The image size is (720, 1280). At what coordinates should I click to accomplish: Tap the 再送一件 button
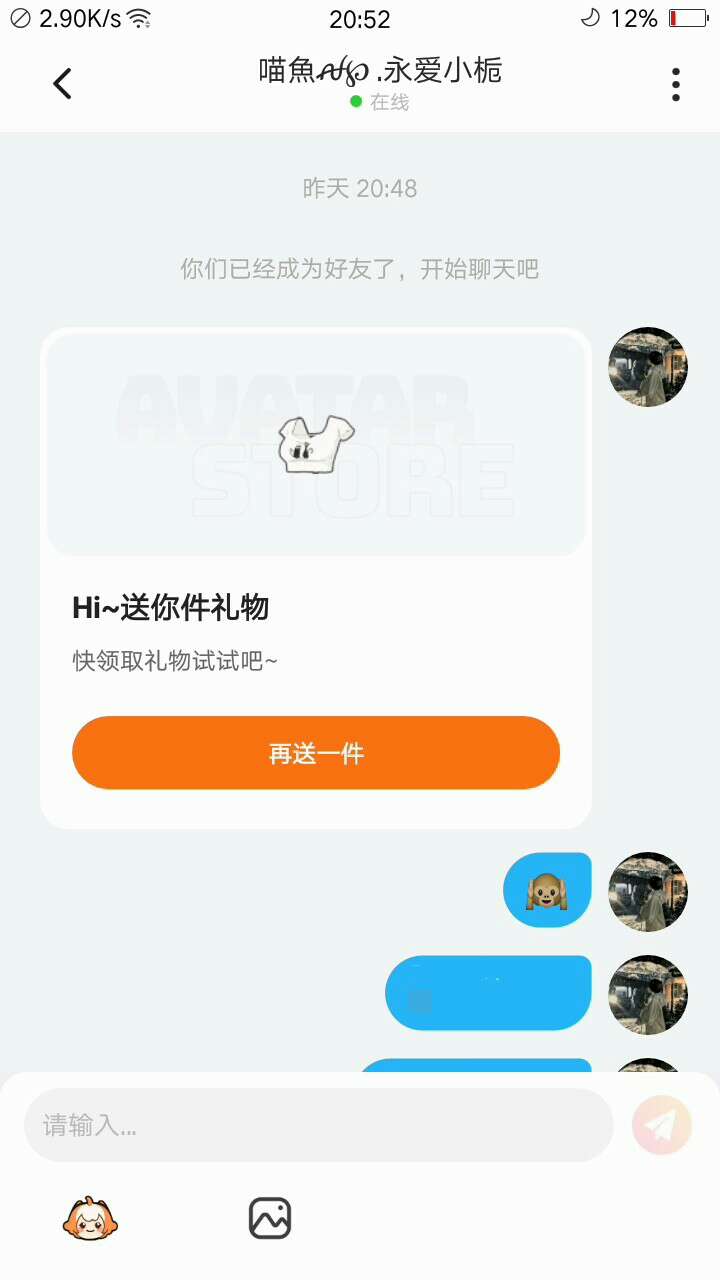[x=316, y=753]
